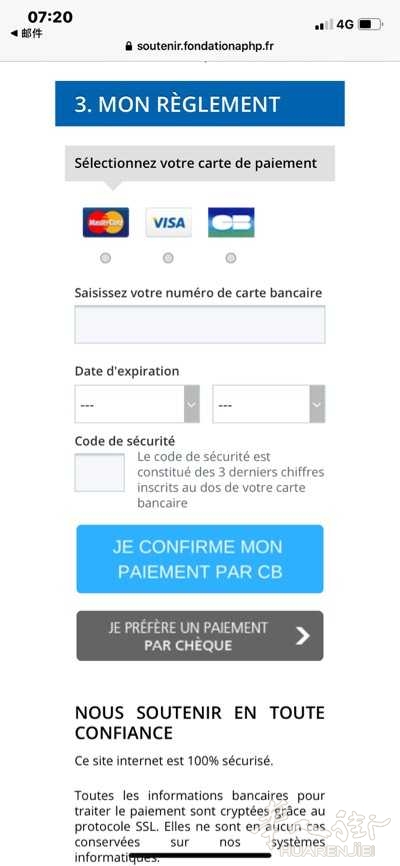
Task: Tap the card number input field
Action: [200, 325]
